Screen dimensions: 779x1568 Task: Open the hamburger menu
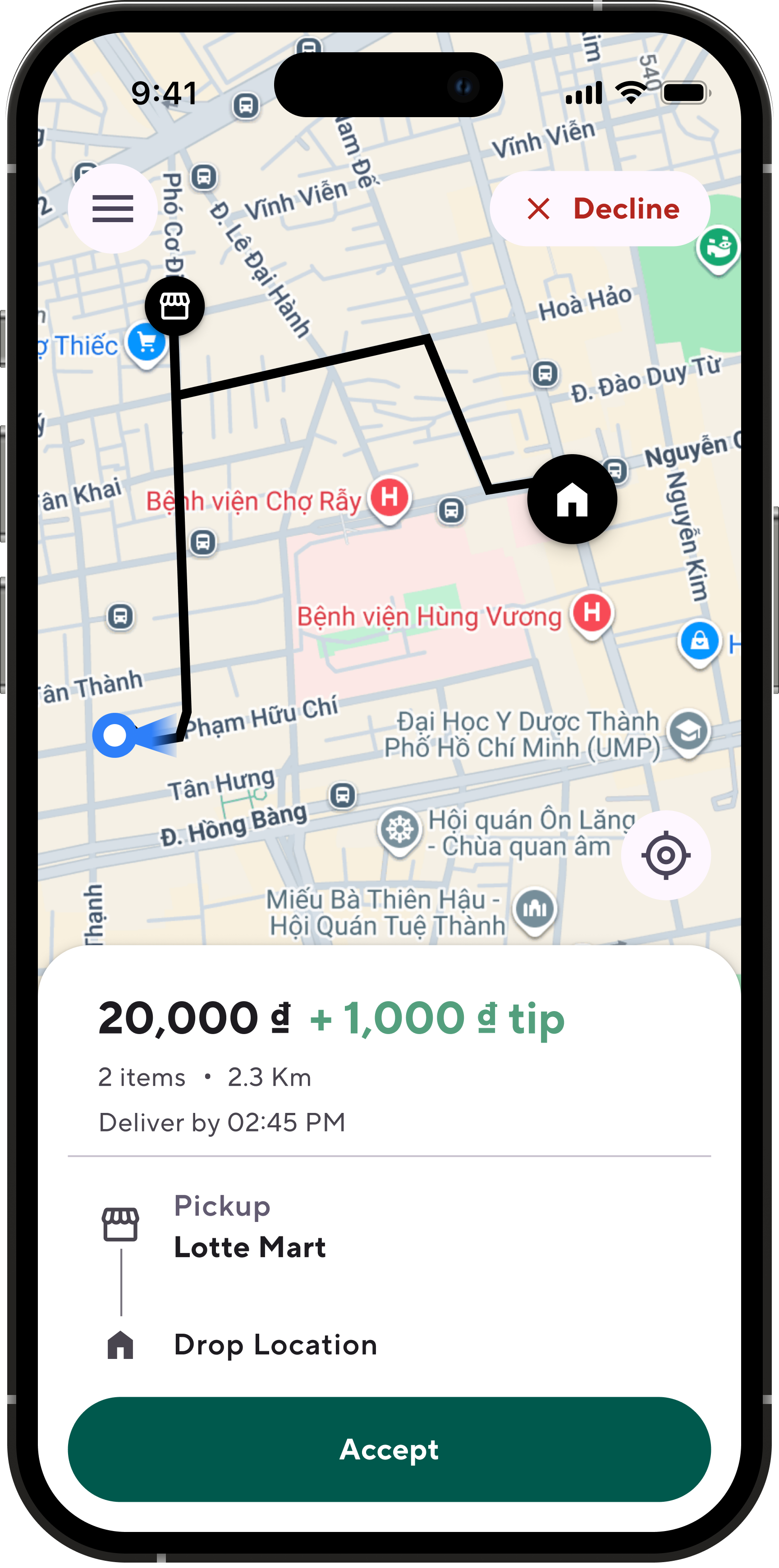(113, 209)
